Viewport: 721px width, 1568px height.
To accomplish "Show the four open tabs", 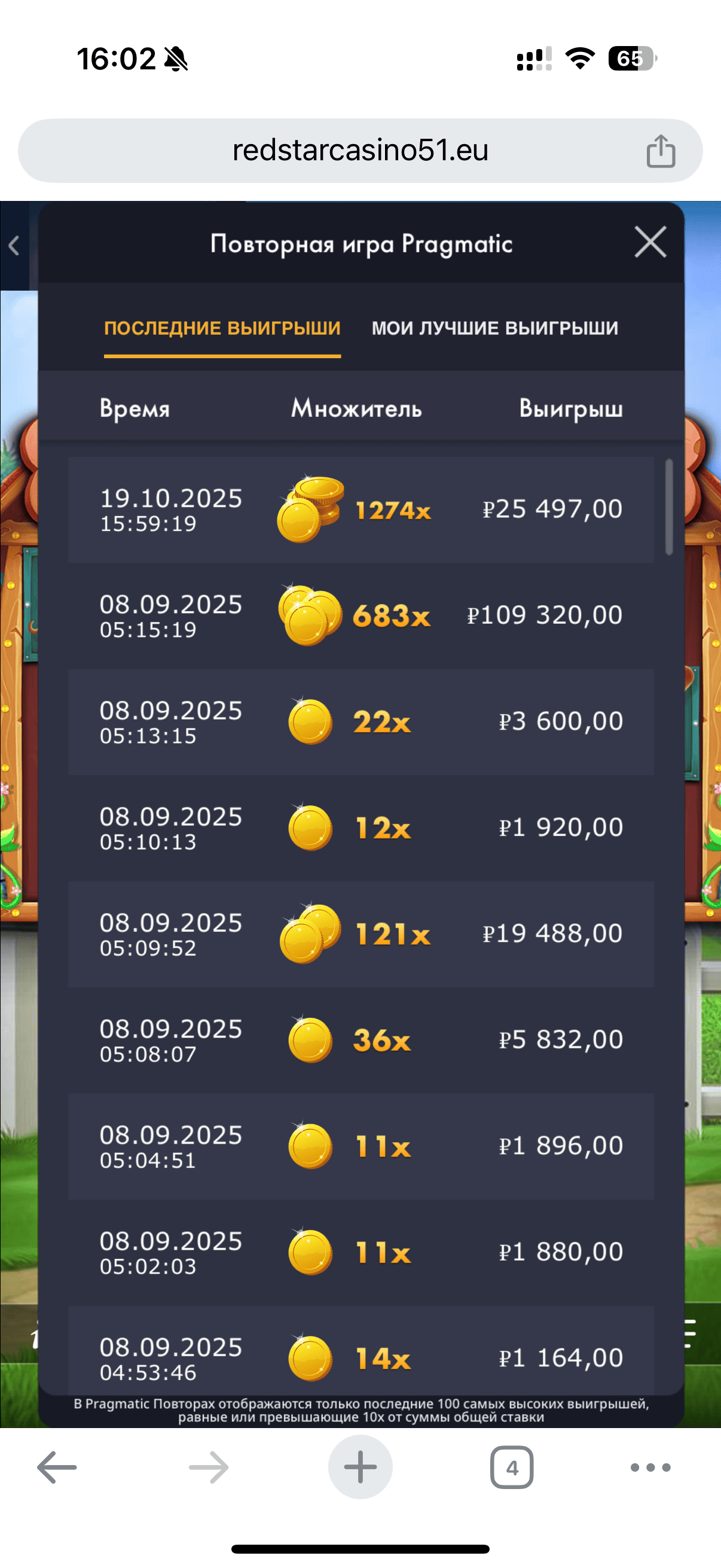I will [x=512, y=1467].
